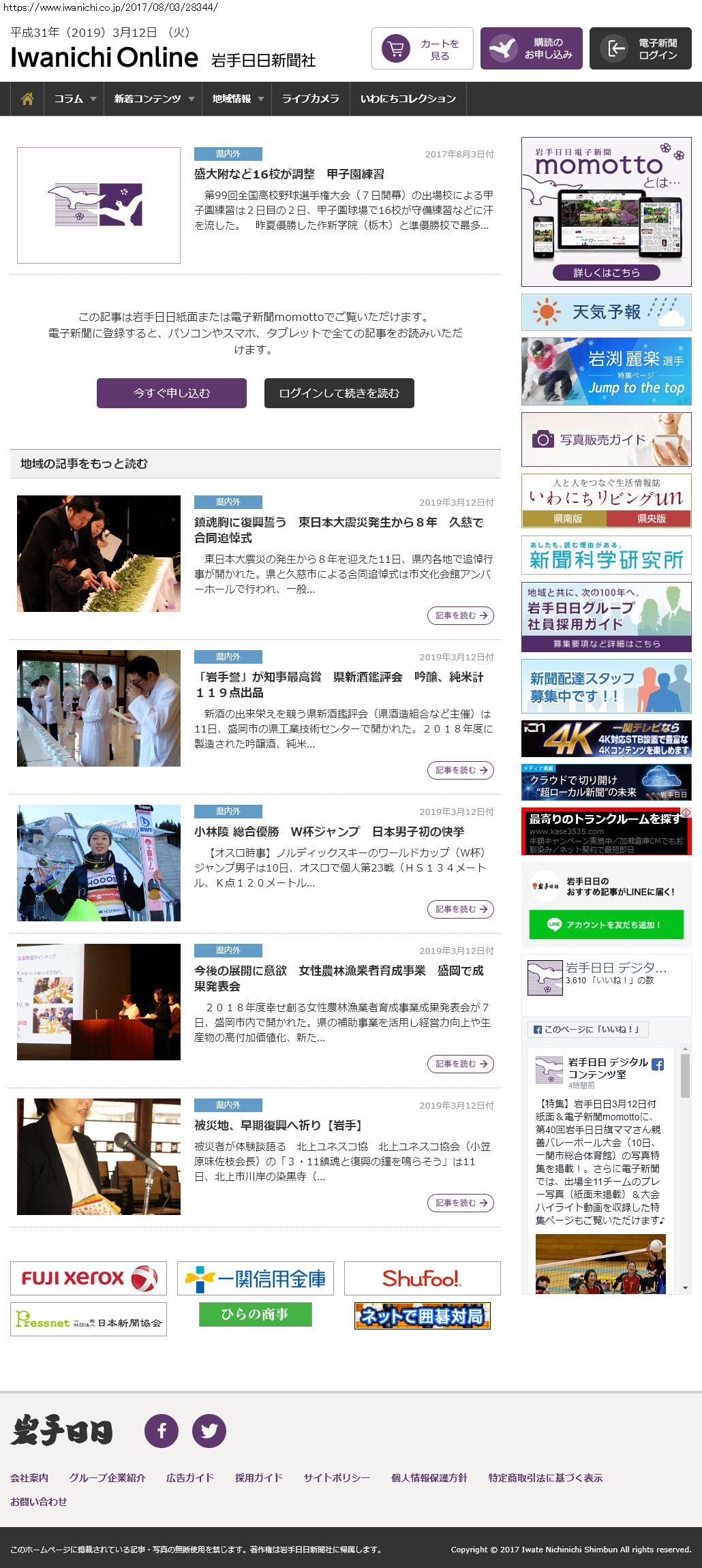Open the 天気予報 weather banner

click(x=606, y=312)
